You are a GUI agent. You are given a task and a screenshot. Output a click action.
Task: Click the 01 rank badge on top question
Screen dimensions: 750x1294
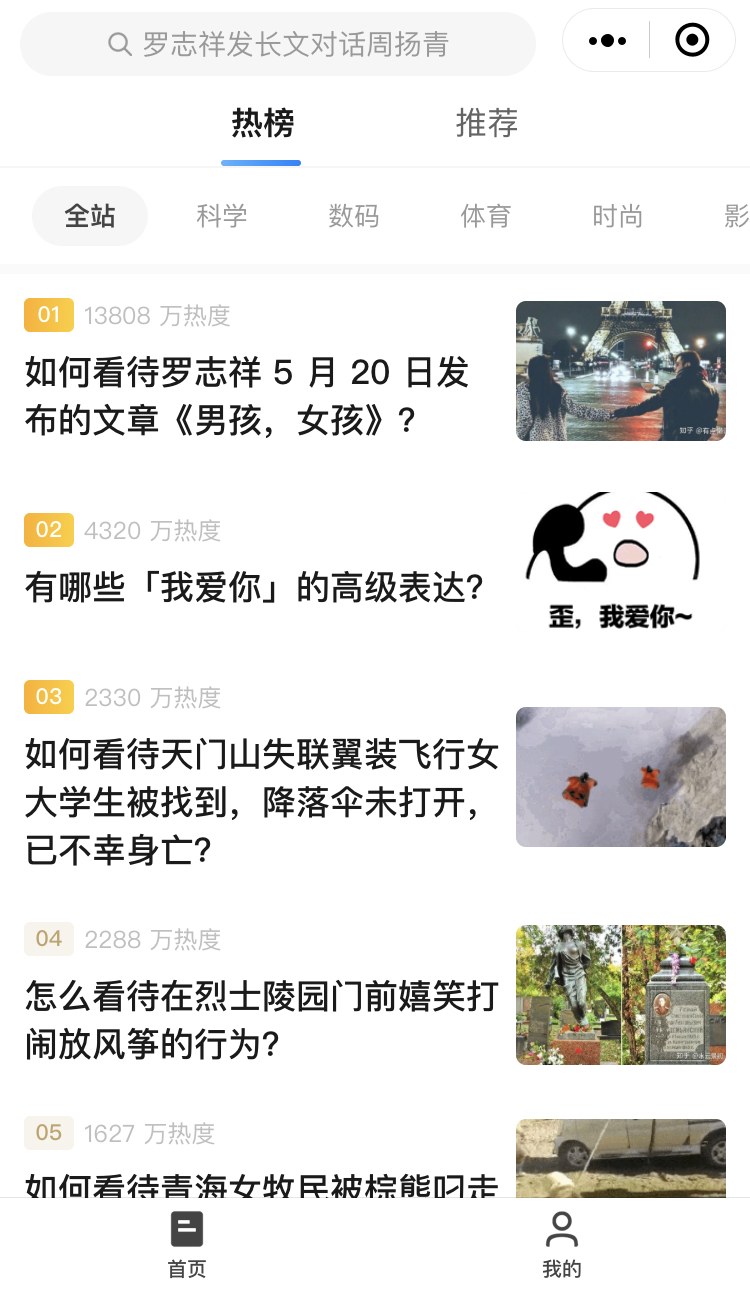pyautogui.click(x=48, y=315)
